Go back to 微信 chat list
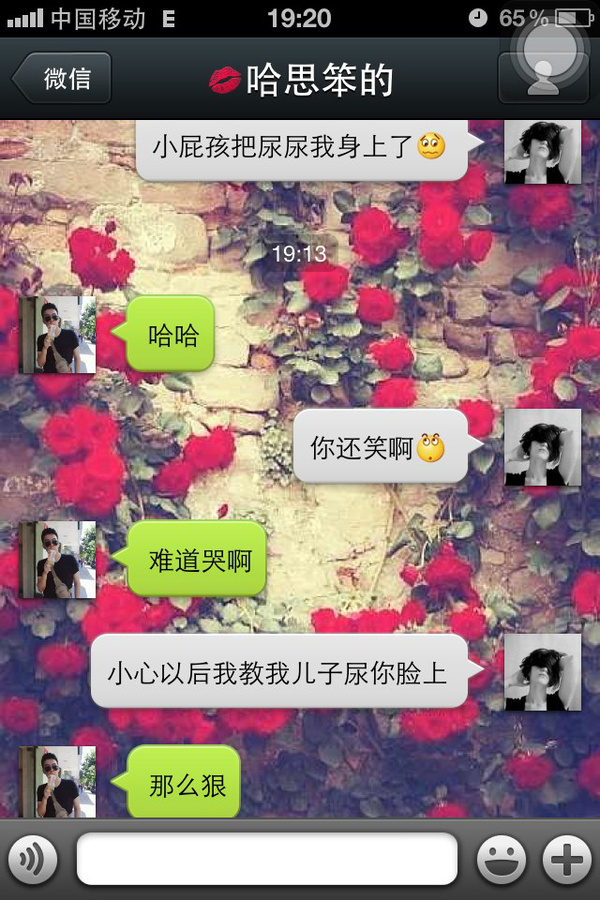This screenshot has width=600, height=900. click(x=62, y=80)
